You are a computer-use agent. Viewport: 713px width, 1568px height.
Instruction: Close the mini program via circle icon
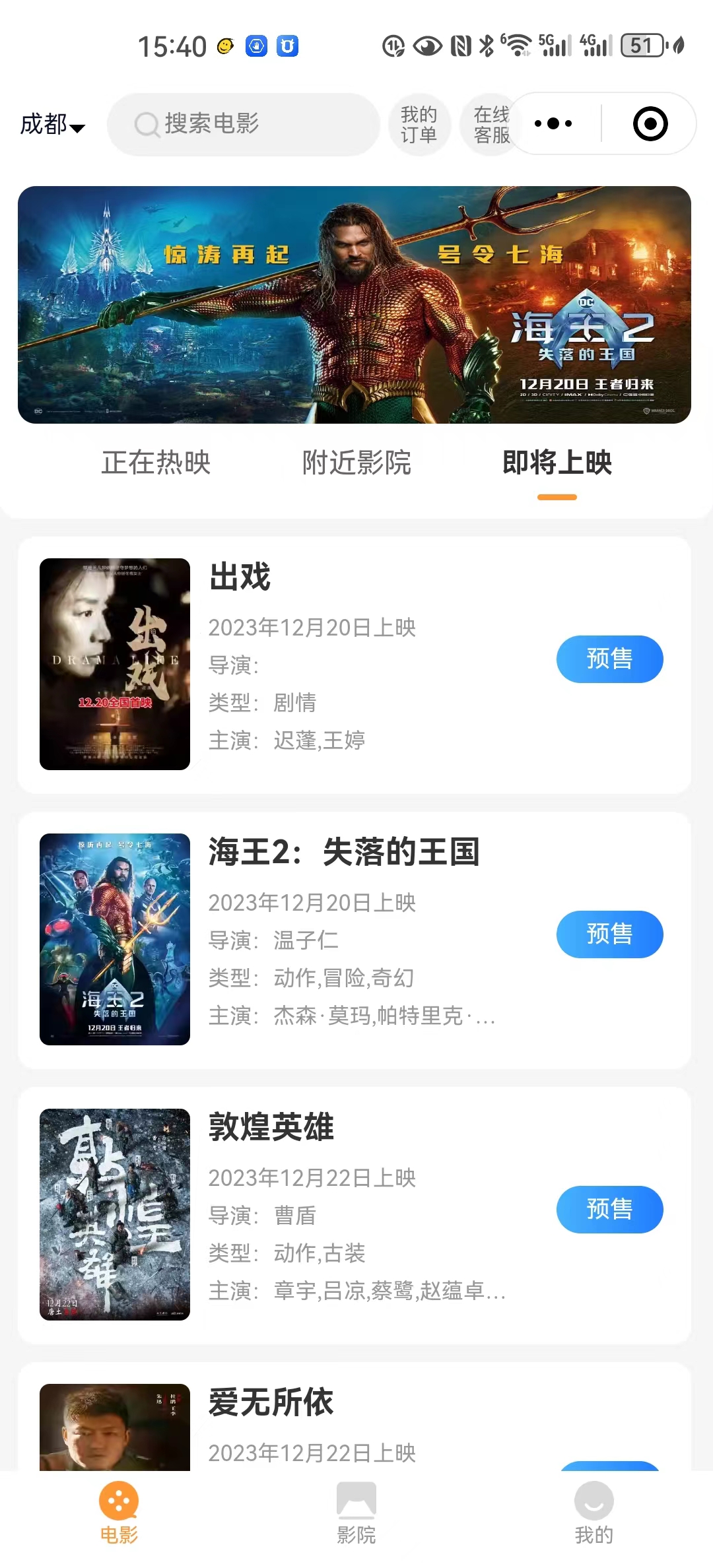(x=650, y=124)
